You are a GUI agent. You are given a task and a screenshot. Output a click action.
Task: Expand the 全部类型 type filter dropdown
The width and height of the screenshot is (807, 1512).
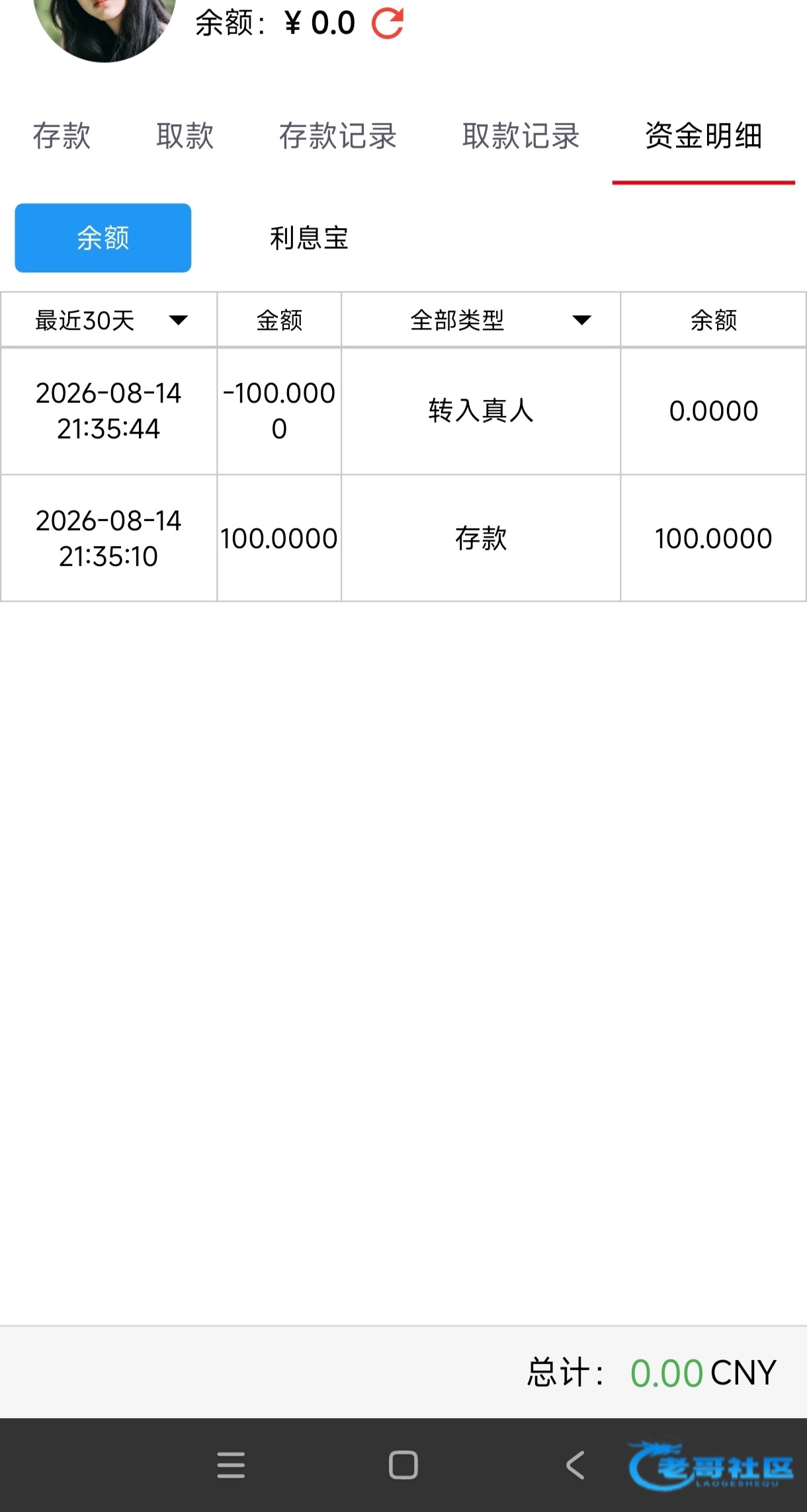[481, 321]
